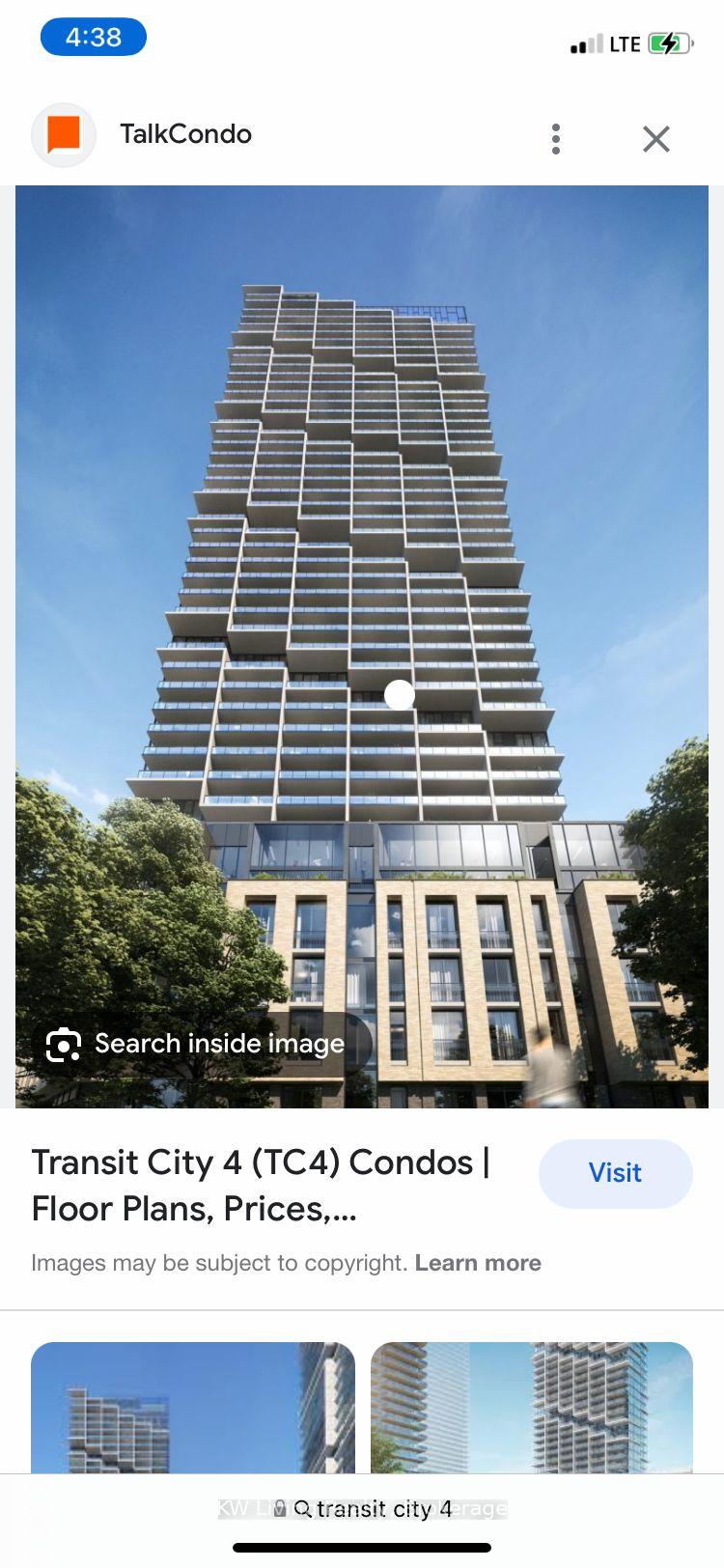724x1568 pixels.
Task: Open the Transit City 4 page title
Action: point(262,1186)
